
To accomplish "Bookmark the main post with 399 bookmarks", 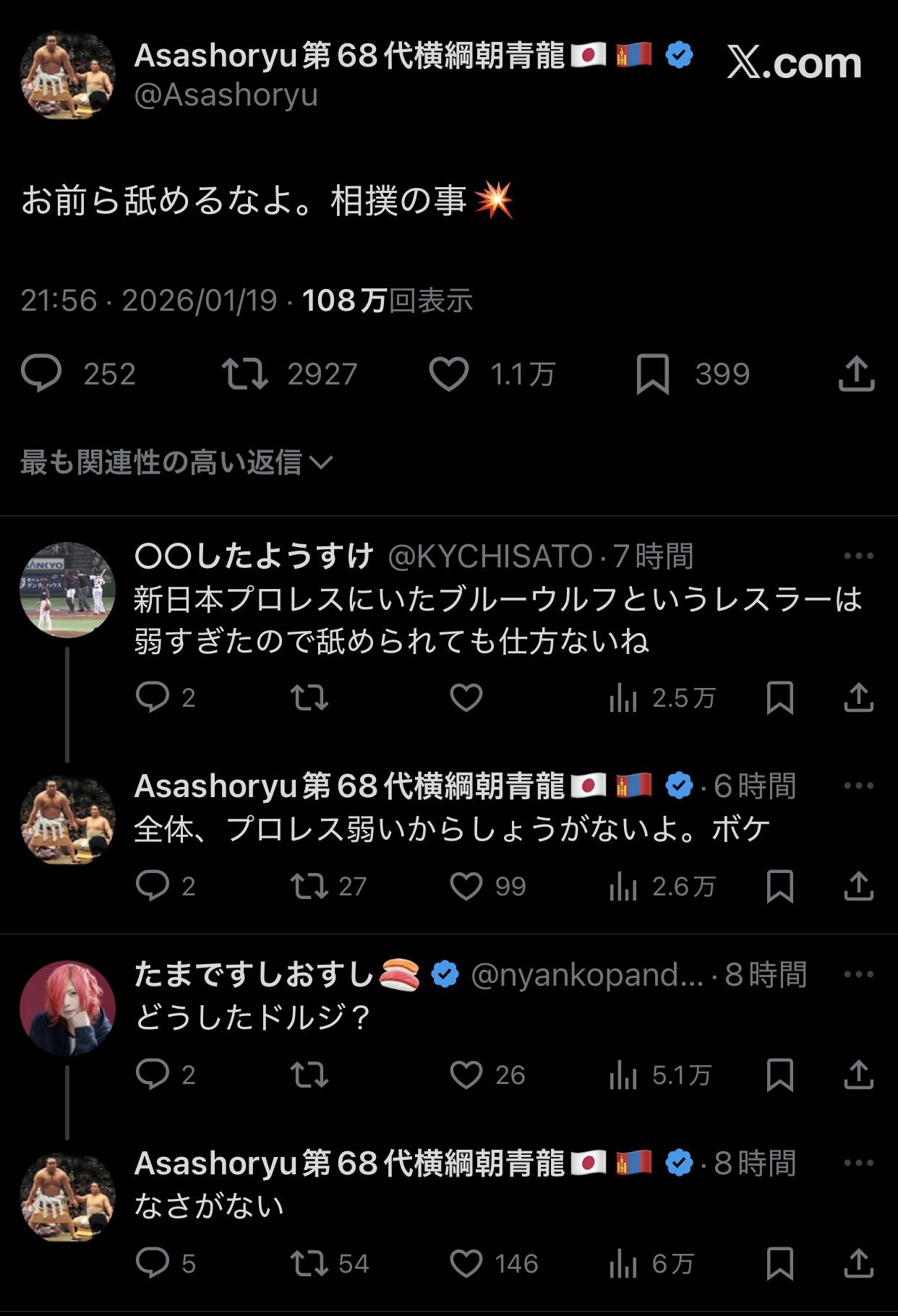I will (652, 374).
